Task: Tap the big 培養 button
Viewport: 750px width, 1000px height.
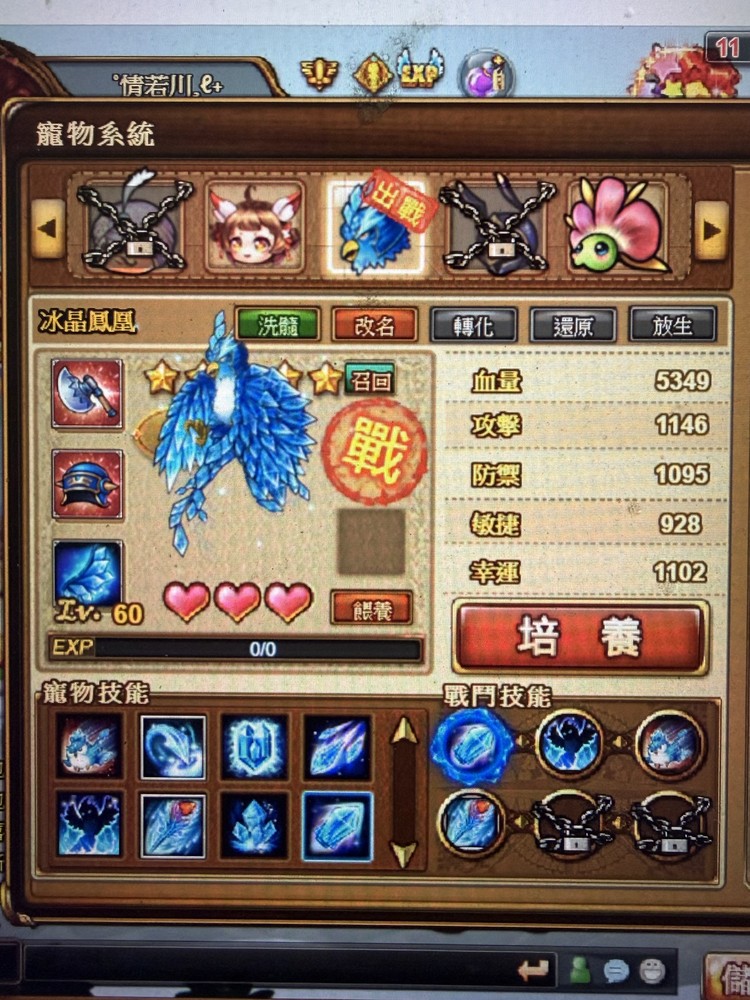Action: [580, 636]
